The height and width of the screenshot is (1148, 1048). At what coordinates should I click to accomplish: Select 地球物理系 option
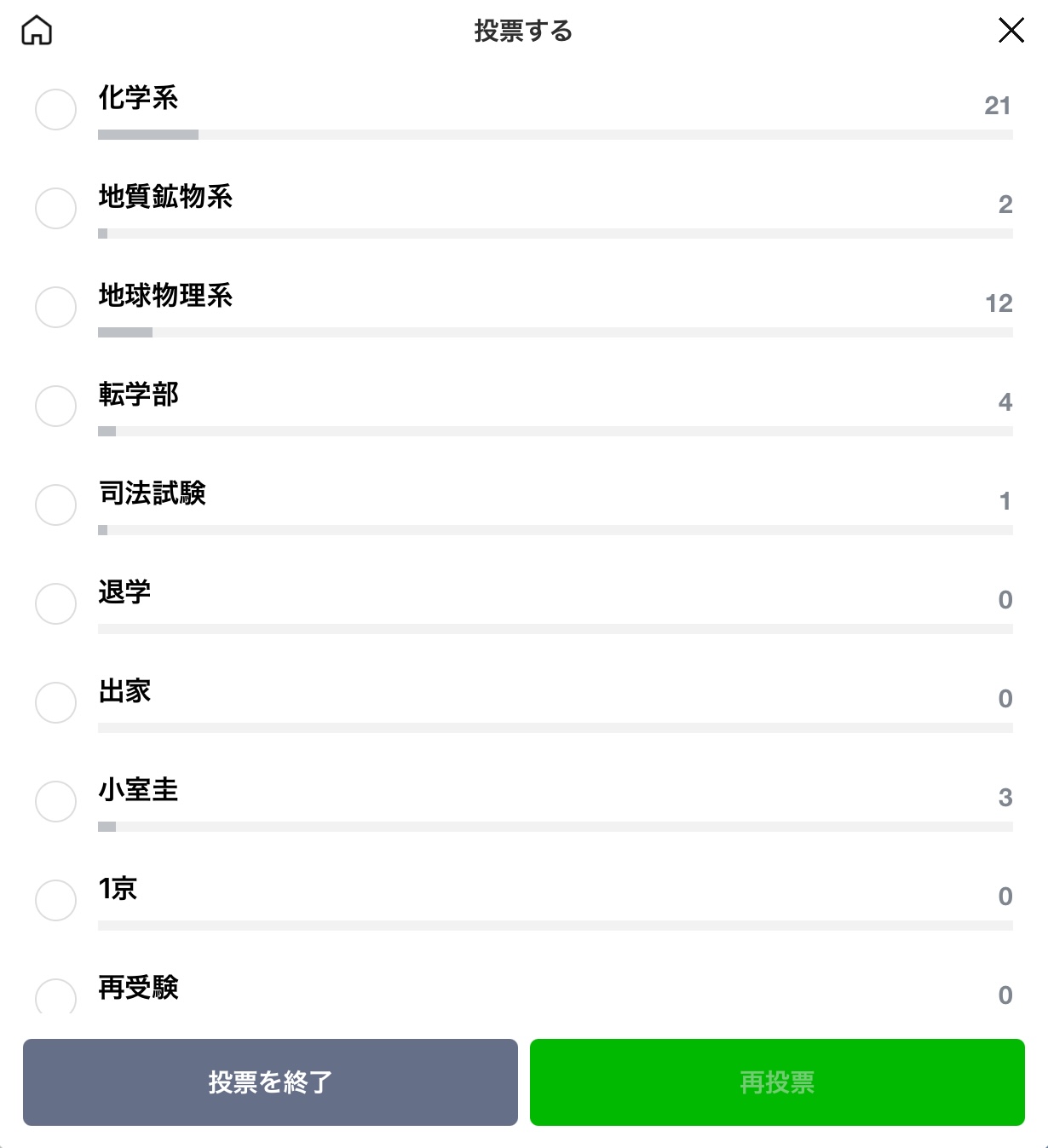pyautogui.click(x=56, y=308)
